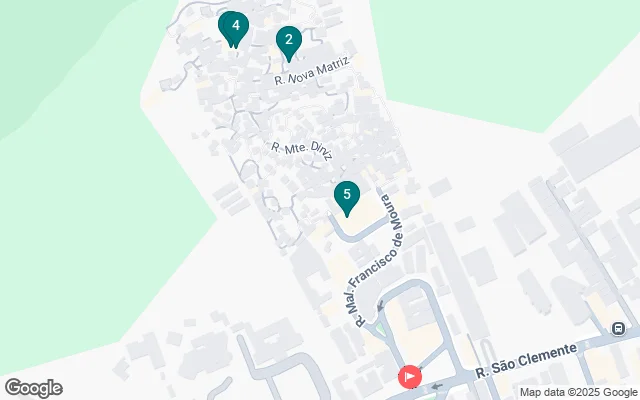This screenshot has height=400, width=640.
Task: Tap the marker labeled 5
Action: [346, 196]
